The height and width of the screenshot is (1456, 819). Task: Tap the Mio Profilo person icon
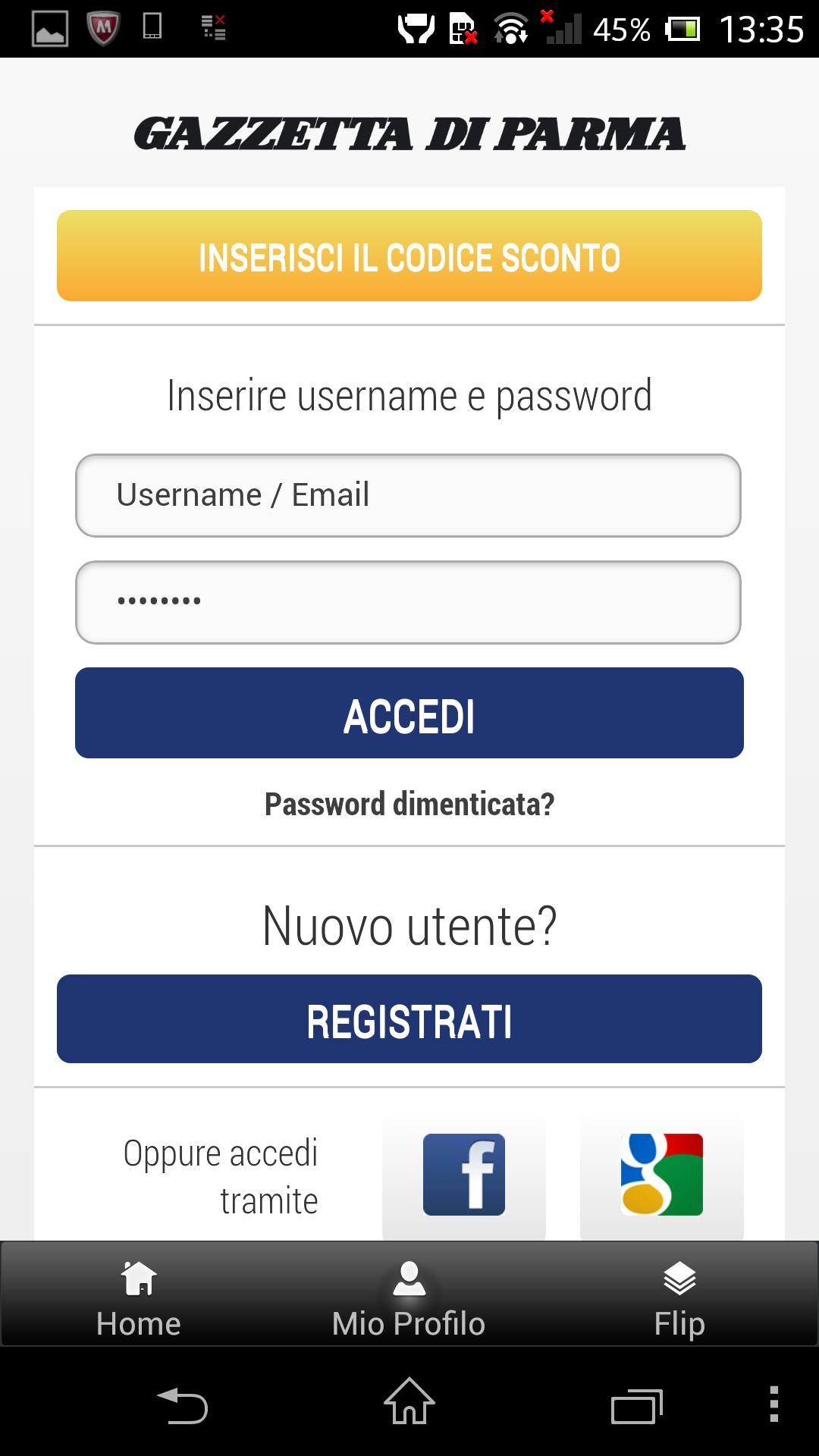(409, 1278)
